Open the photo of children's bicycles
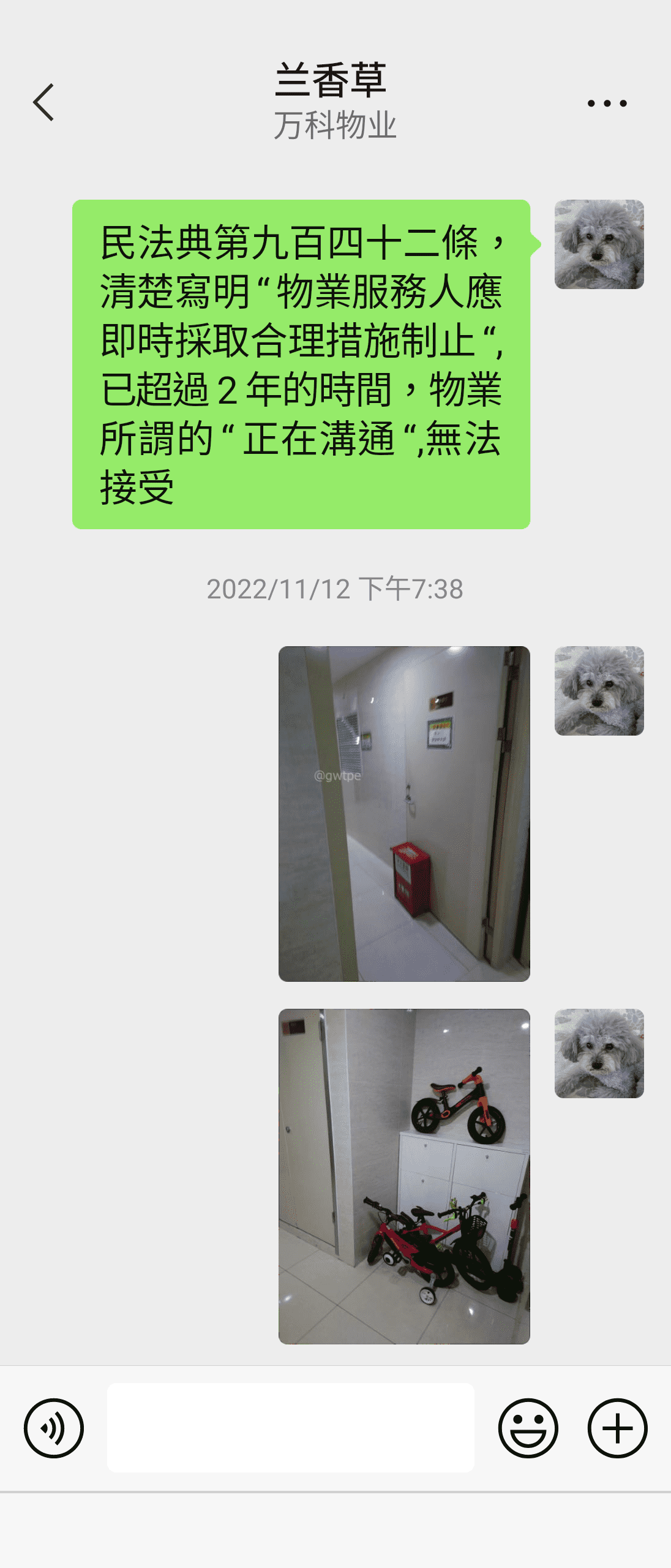The width and height of the screenshot is (671, 1568). pyautogui.click(x=404, y=1176)
